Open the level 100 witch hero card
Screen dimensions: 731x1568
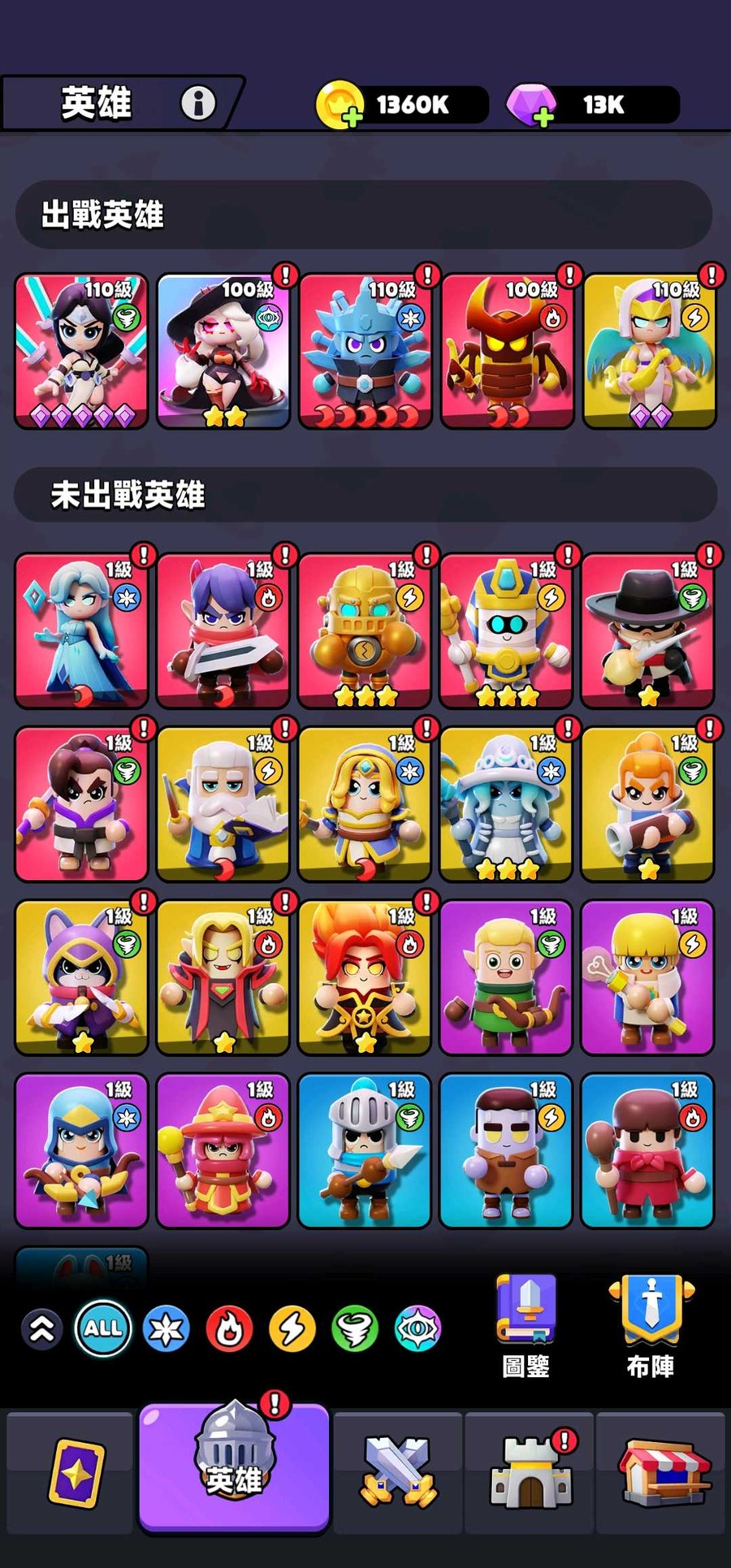(223, 351)
